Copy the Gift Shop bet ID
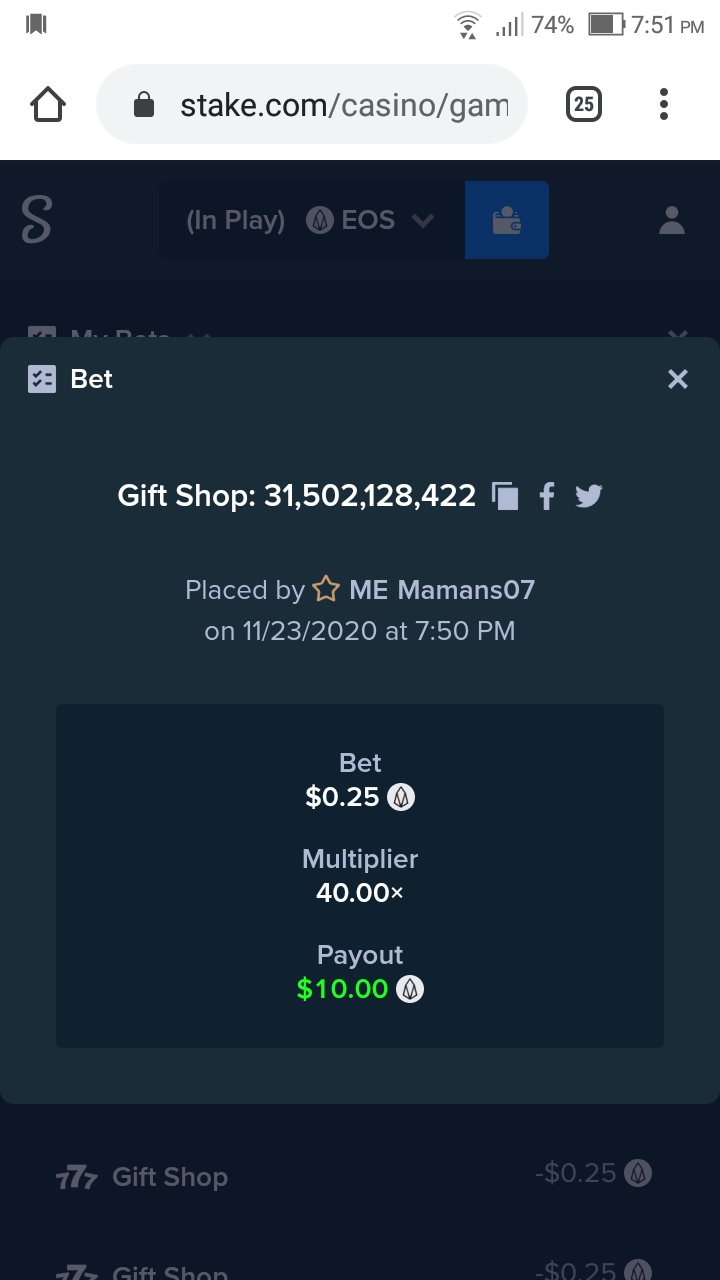 point(505,496)
